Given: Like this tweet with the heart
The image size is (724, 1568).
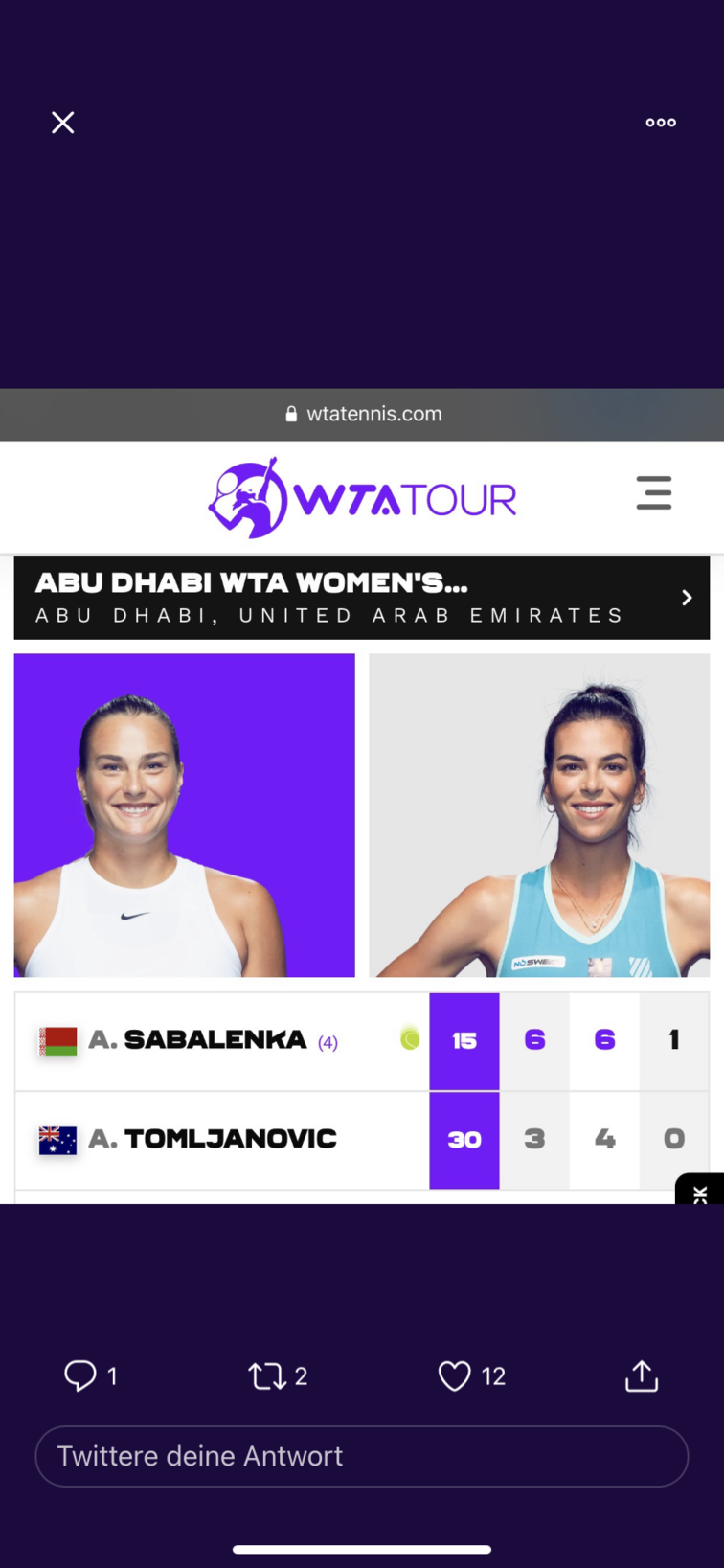Looking at the screenshot, I should click(454, 1375).
